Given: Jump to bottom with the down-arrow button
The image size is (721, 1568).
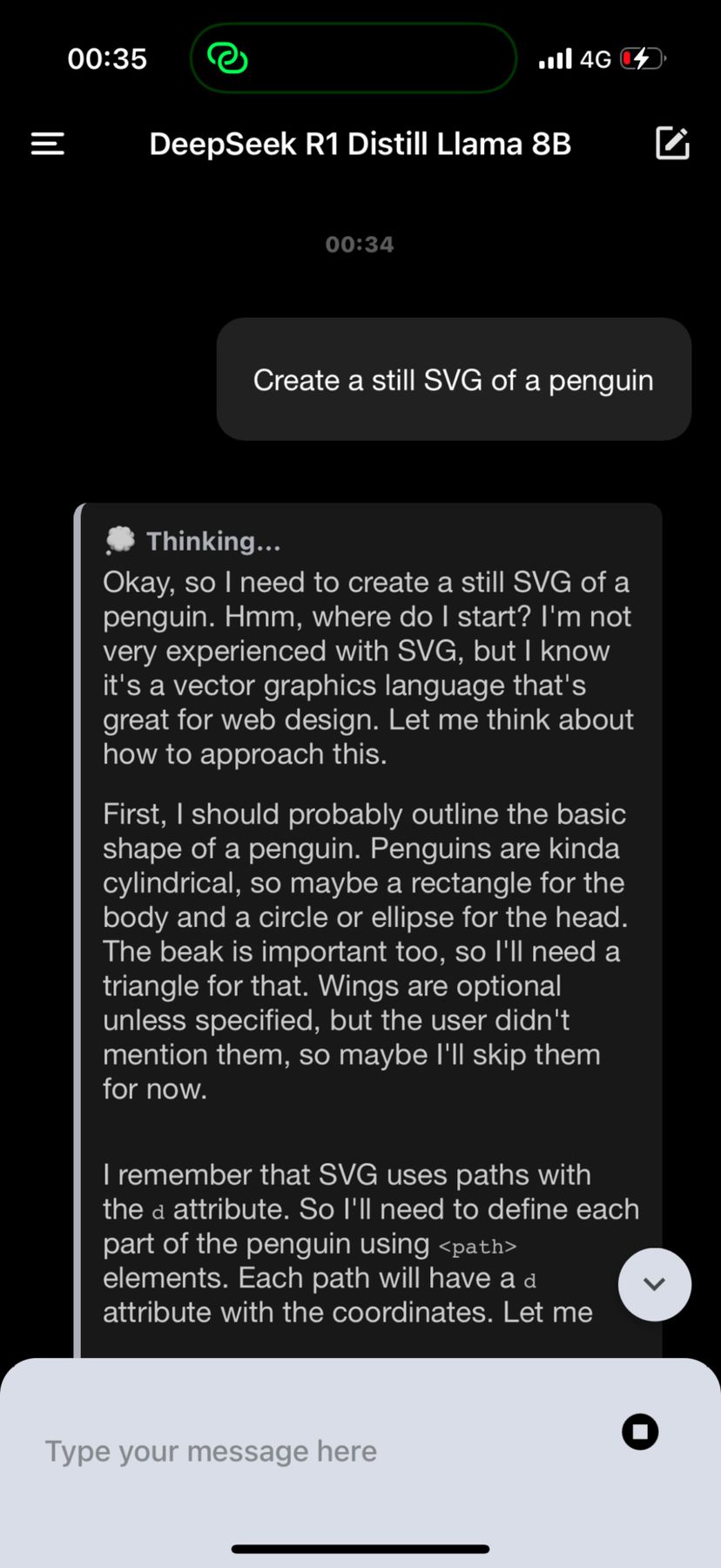Looking at the screenshot, I should [x=654, y=1284].
